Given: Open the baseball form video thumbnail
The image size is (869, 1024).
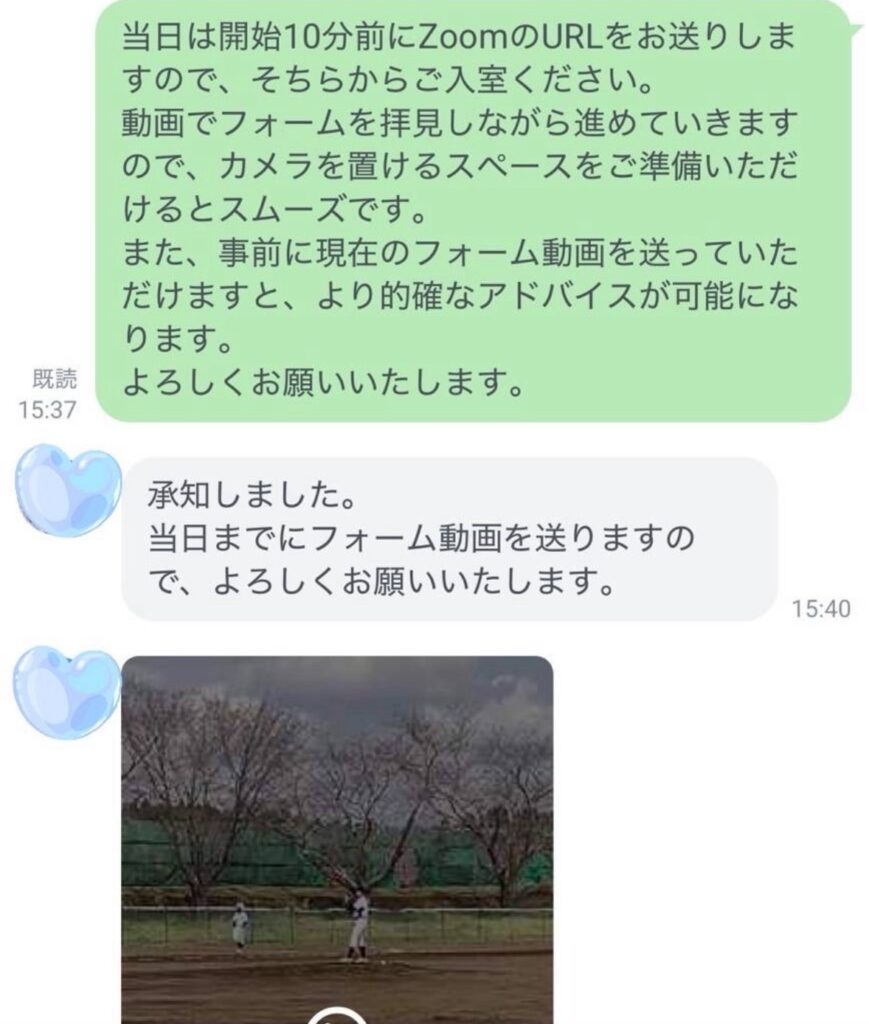Looking at the screenshot, I should click(x=337, y=840).
